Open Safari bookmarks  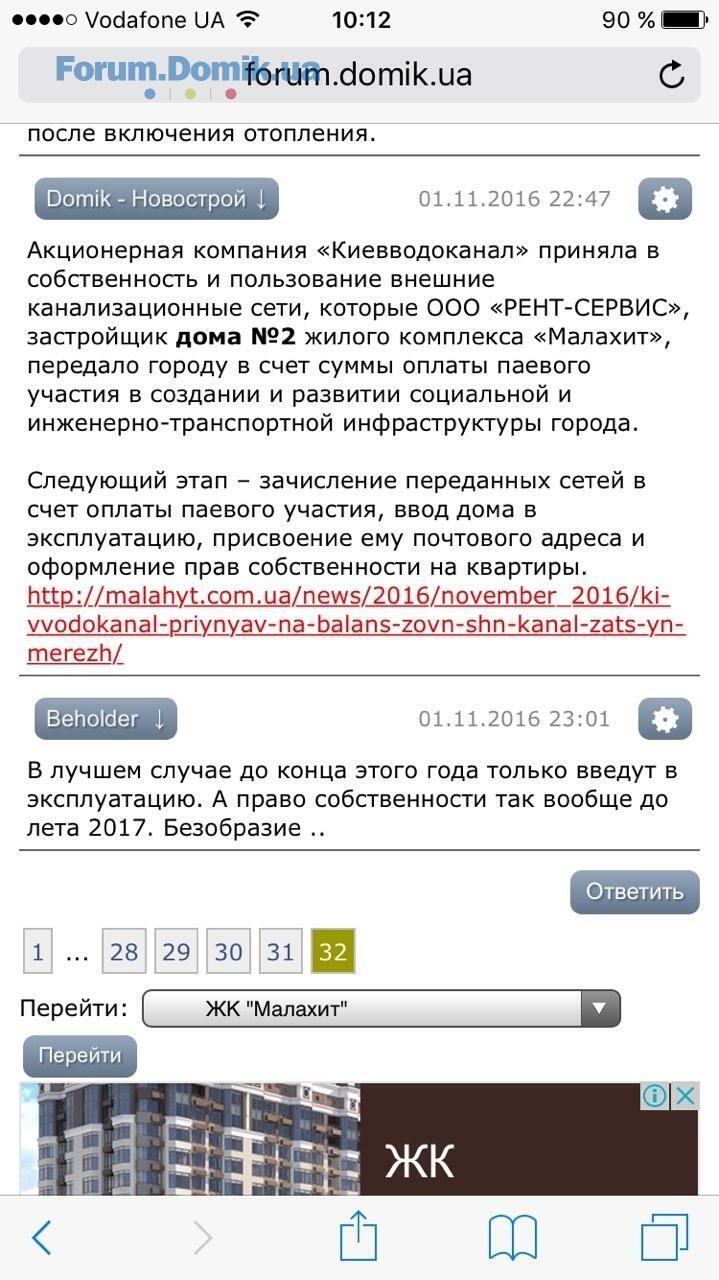pos(512,1238)
